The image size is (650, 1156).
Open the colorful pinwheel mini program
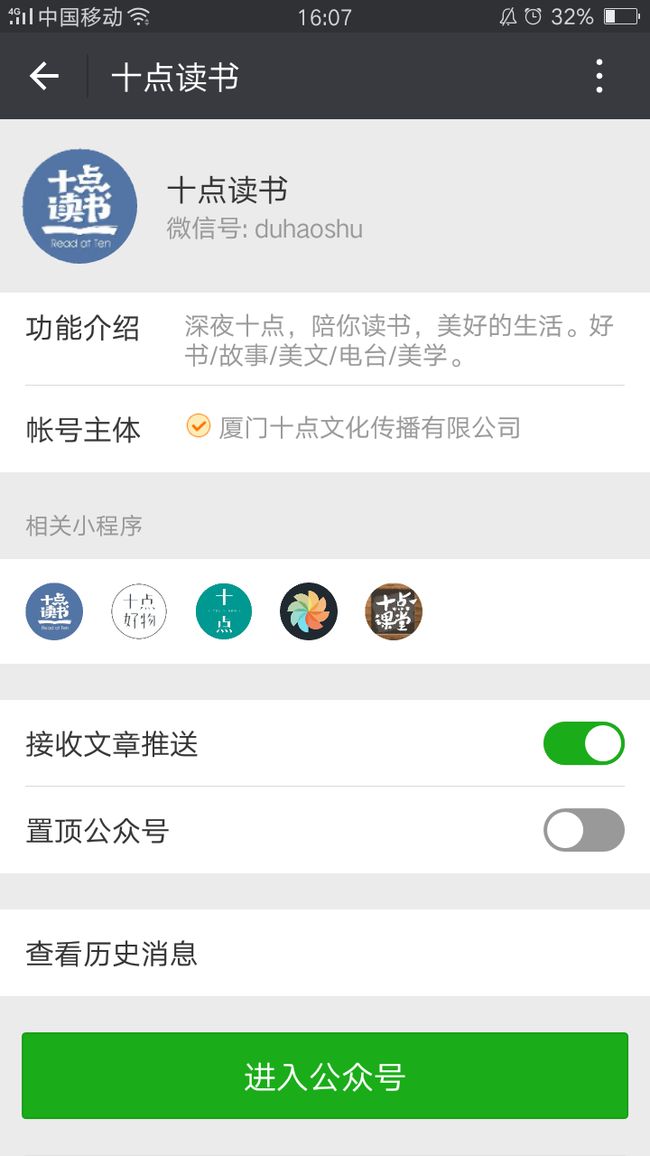[x=309, y=611]
